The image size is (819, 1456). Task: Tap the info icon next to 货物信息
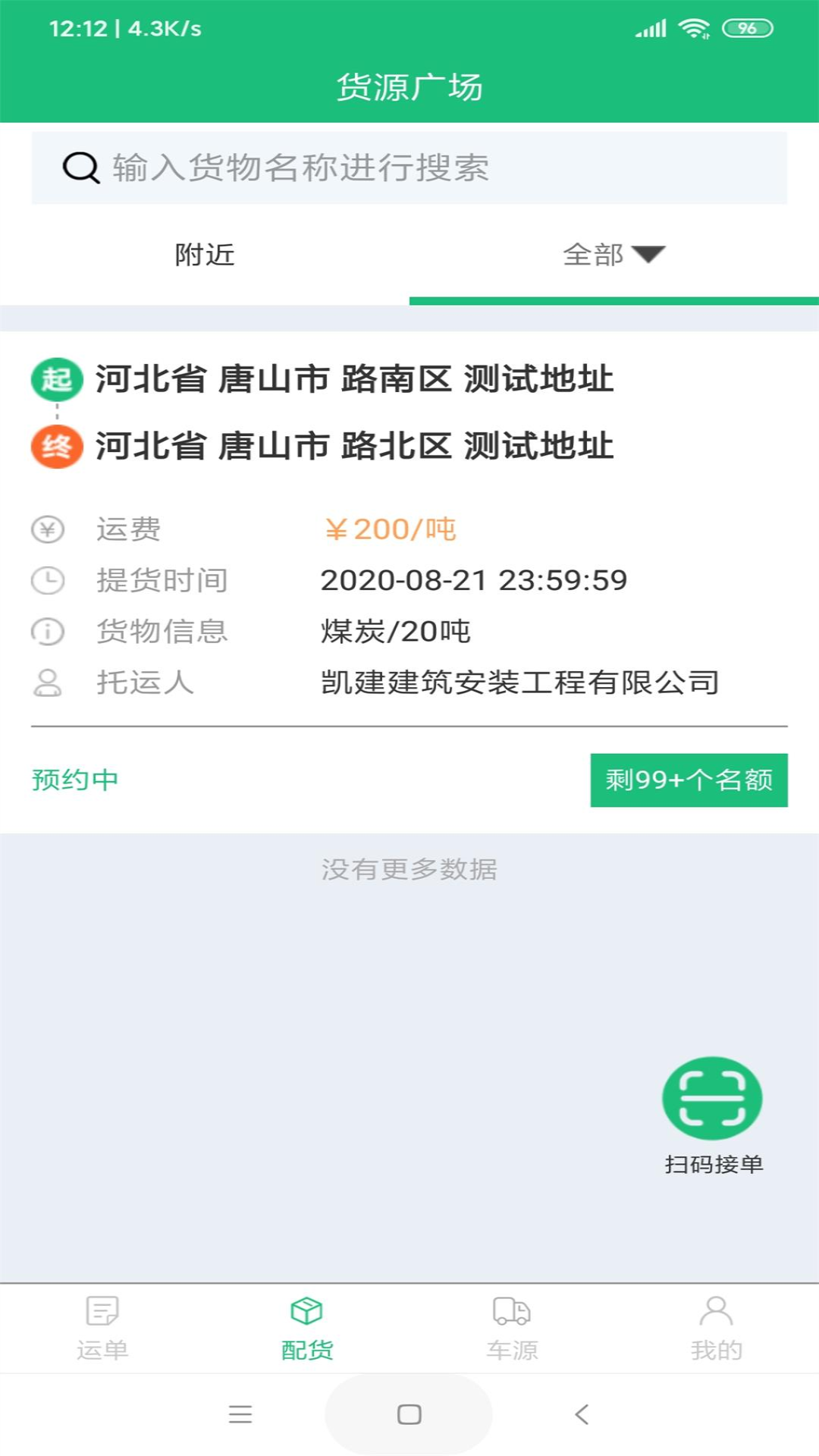coord(47,632)
